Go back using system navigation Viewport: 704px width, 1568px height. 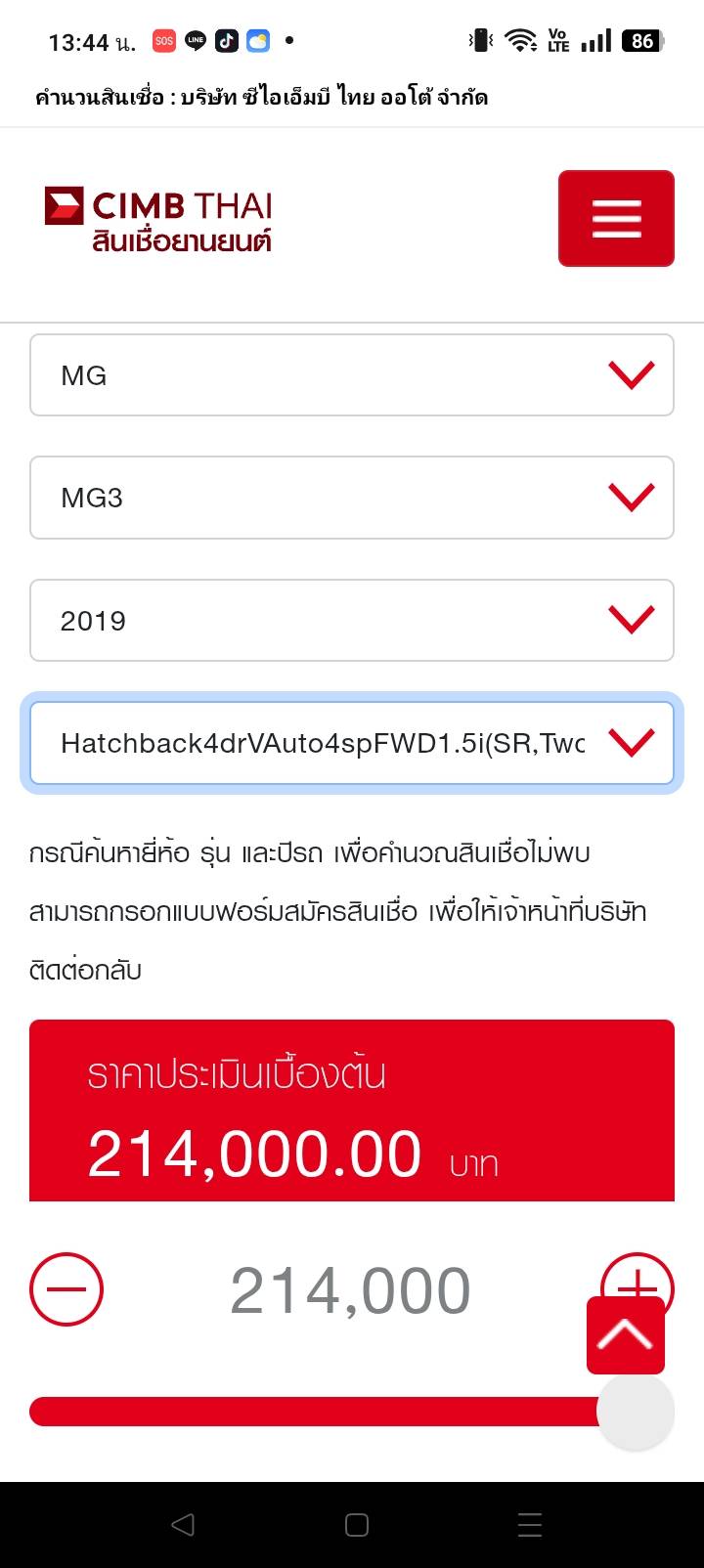tap(183, 1525)
